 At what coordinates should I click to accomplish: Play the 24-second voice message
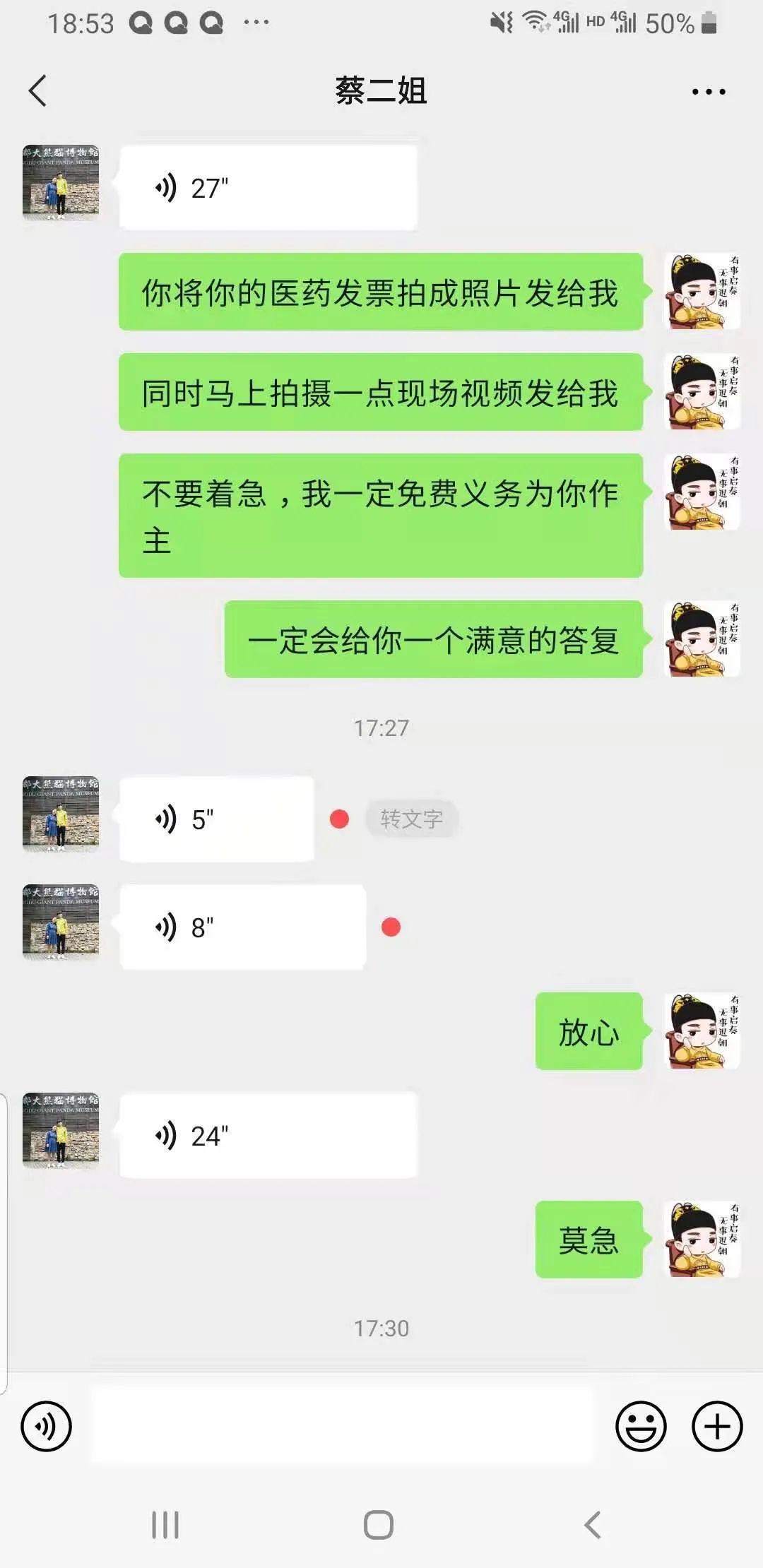coord(268,1136)
